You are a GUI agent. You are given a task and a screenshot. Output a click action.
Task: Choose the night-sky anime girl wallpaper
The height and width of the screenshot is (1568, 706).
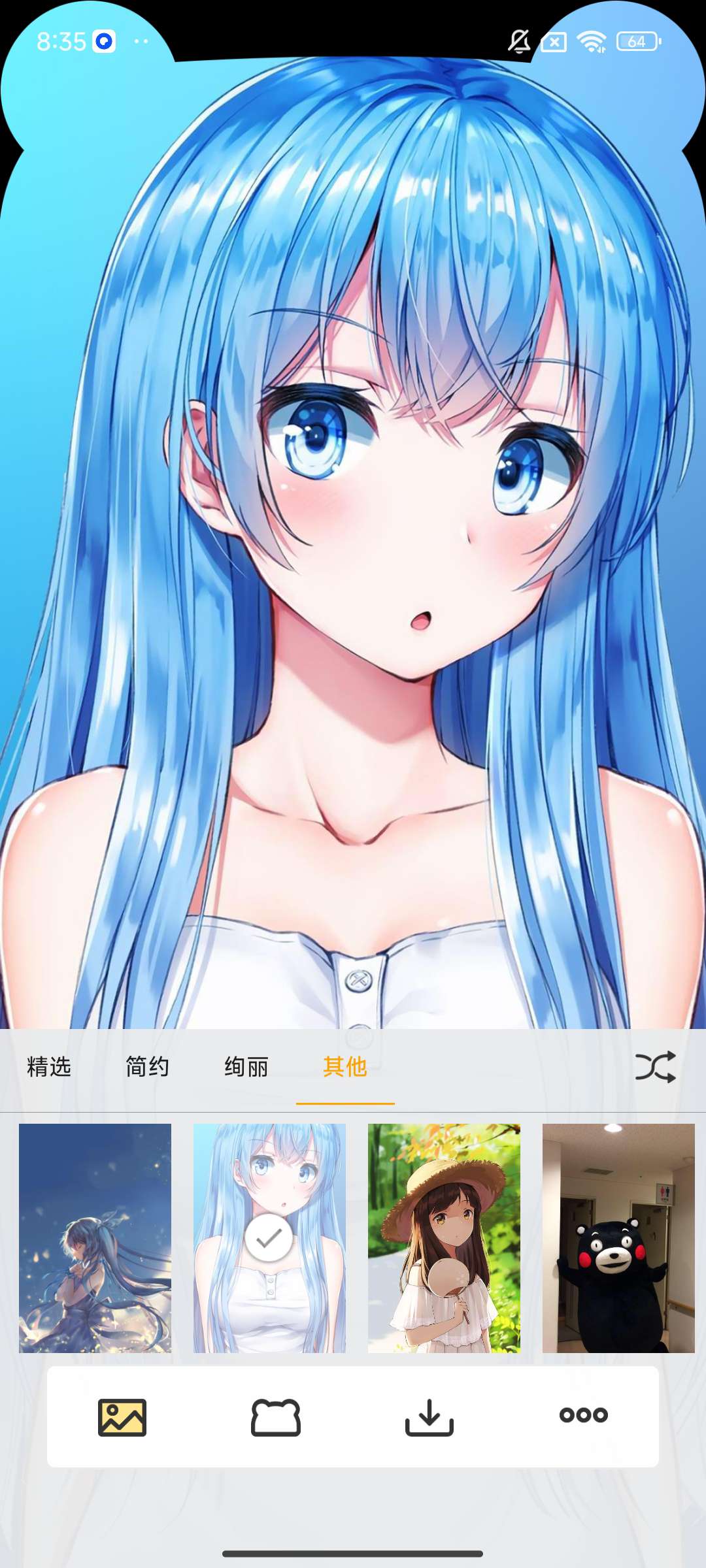pos(95,1237)
